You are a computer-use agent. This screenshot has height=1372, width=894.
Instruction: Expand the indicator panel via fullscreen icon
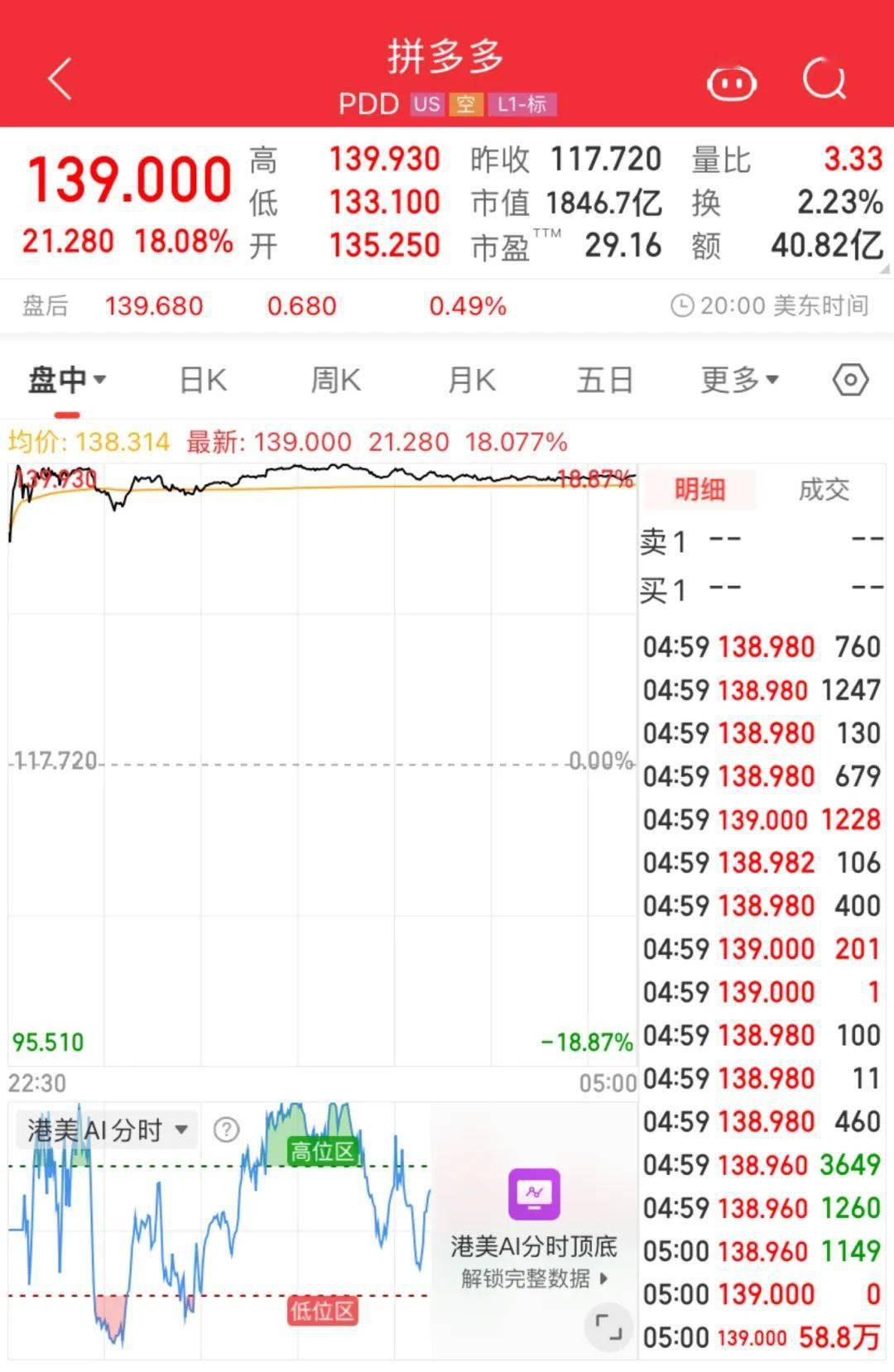610,1327
